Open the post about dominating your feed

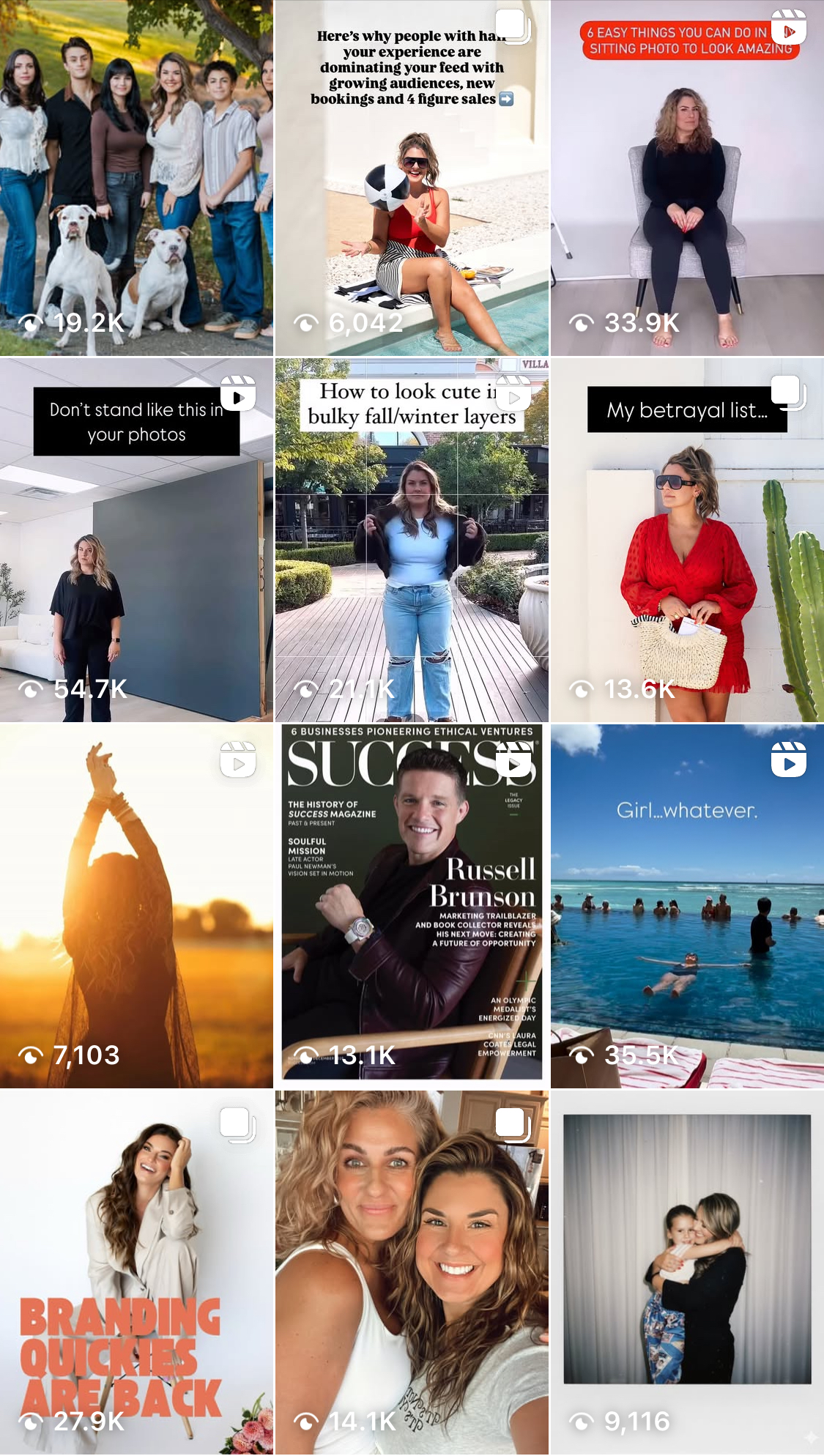point(412,178)
